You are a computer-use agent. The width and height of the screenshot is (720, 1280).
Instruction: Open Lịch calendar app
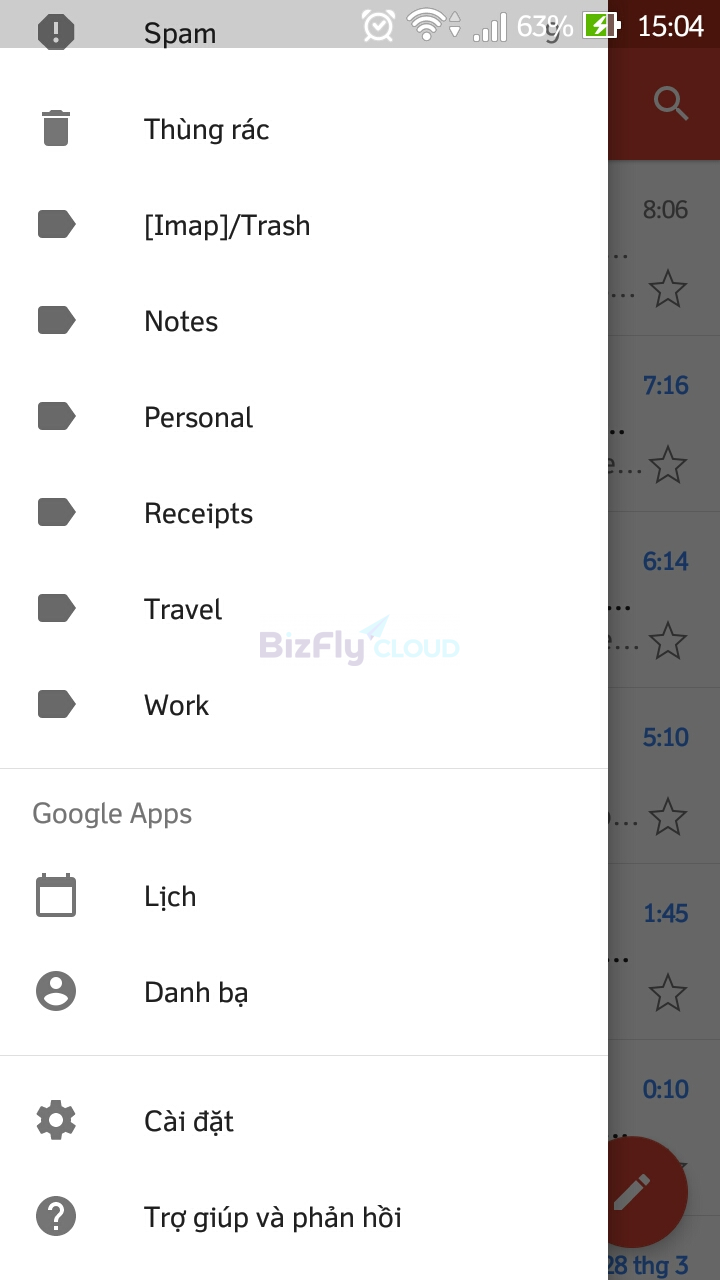[x=304, y=896]
